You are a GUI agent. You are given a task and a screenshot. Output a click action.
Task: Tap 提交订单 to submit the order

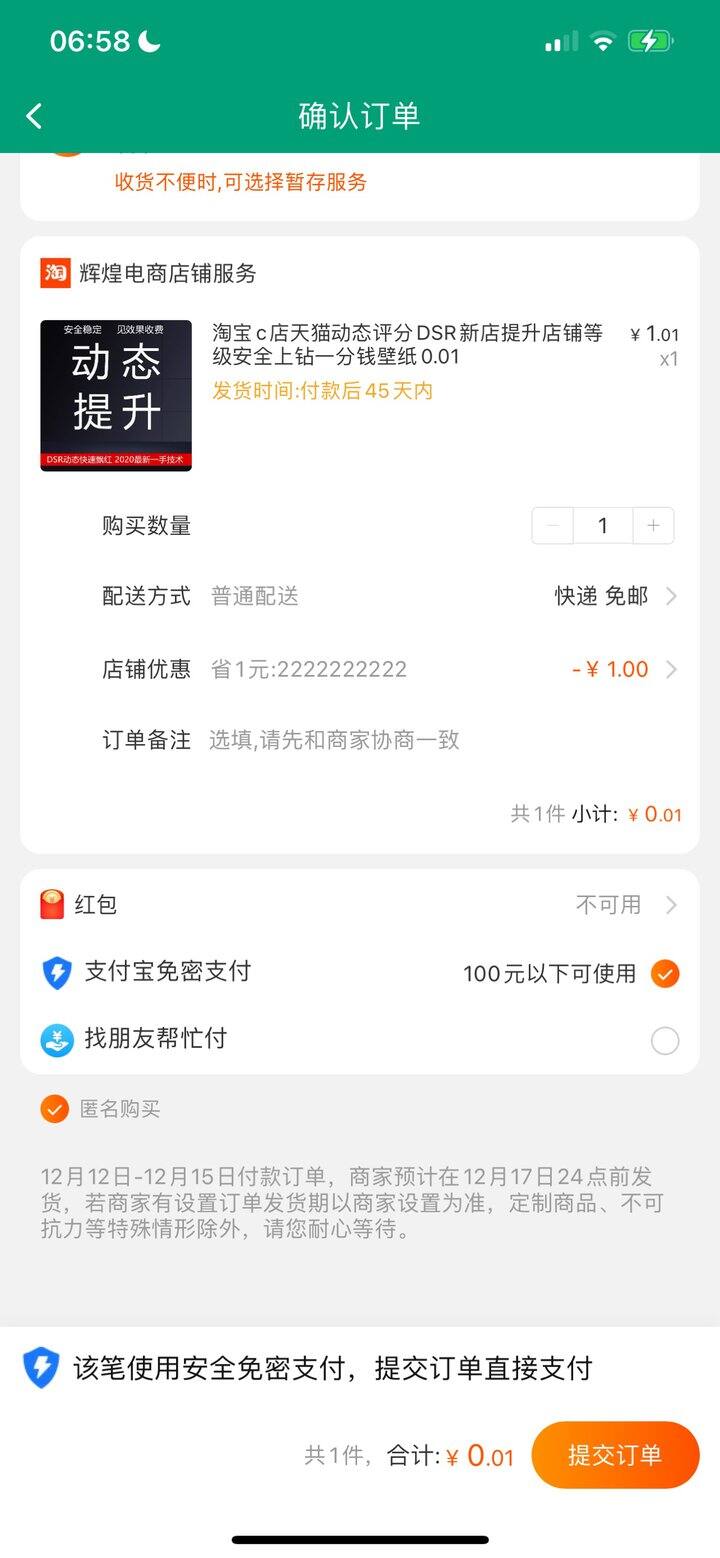point(615,1455)
